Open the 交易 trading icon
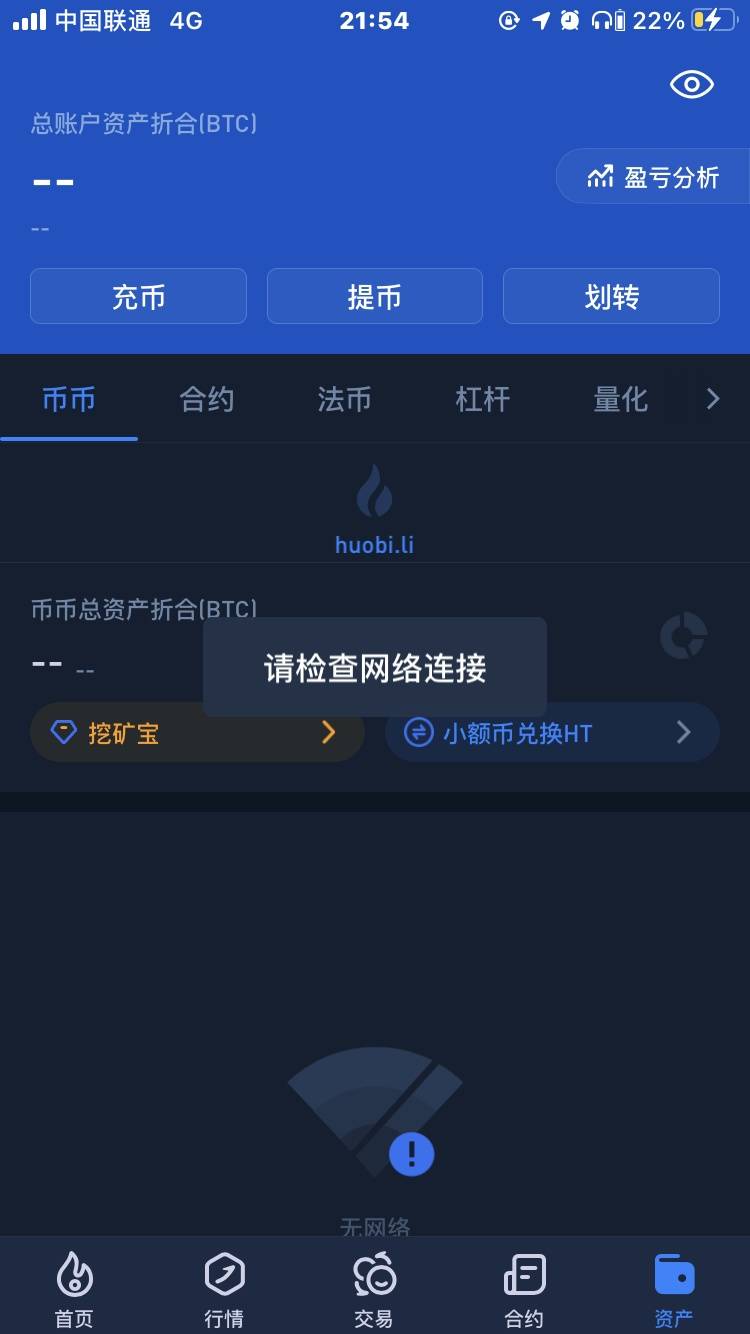 coord(374,1275)
